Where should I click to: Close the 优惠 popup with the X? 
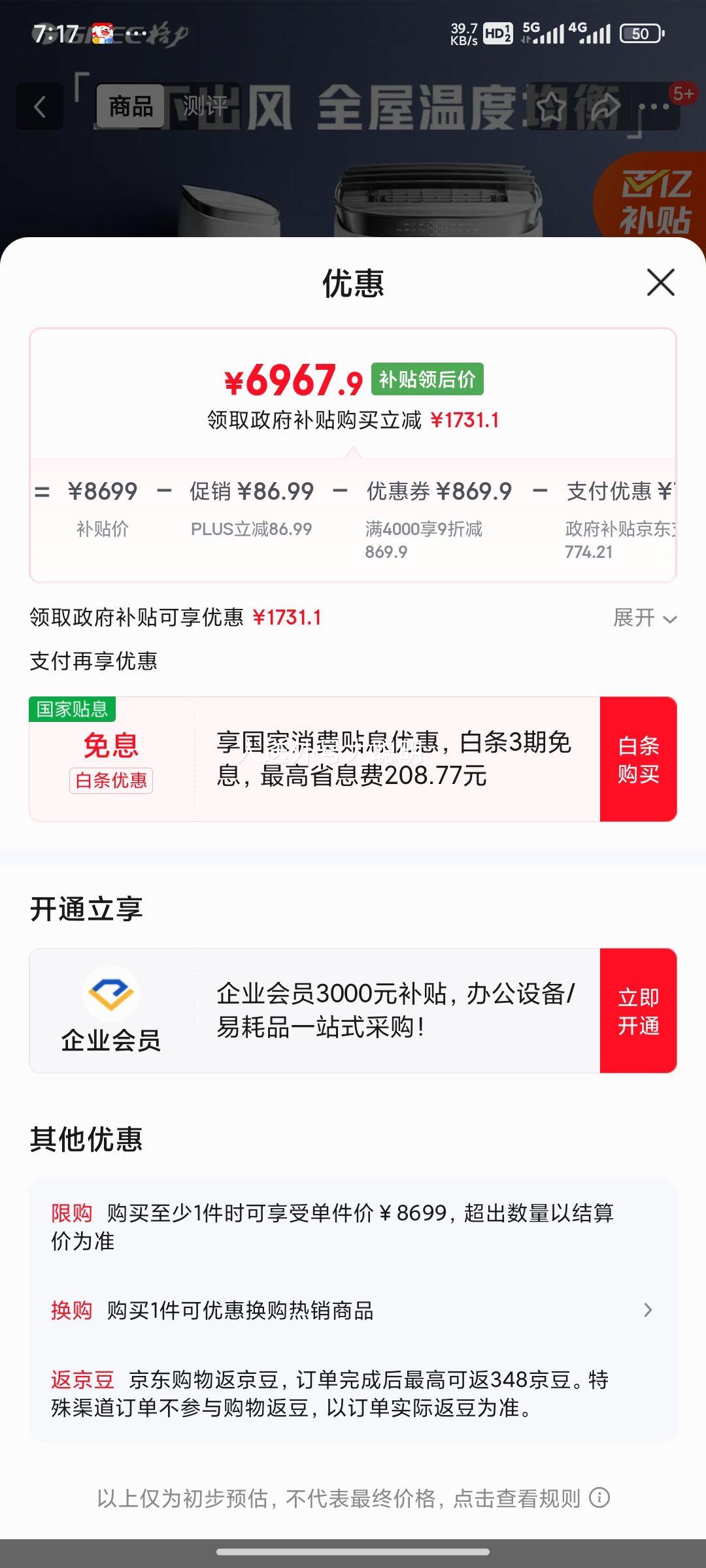coord(660,281)
